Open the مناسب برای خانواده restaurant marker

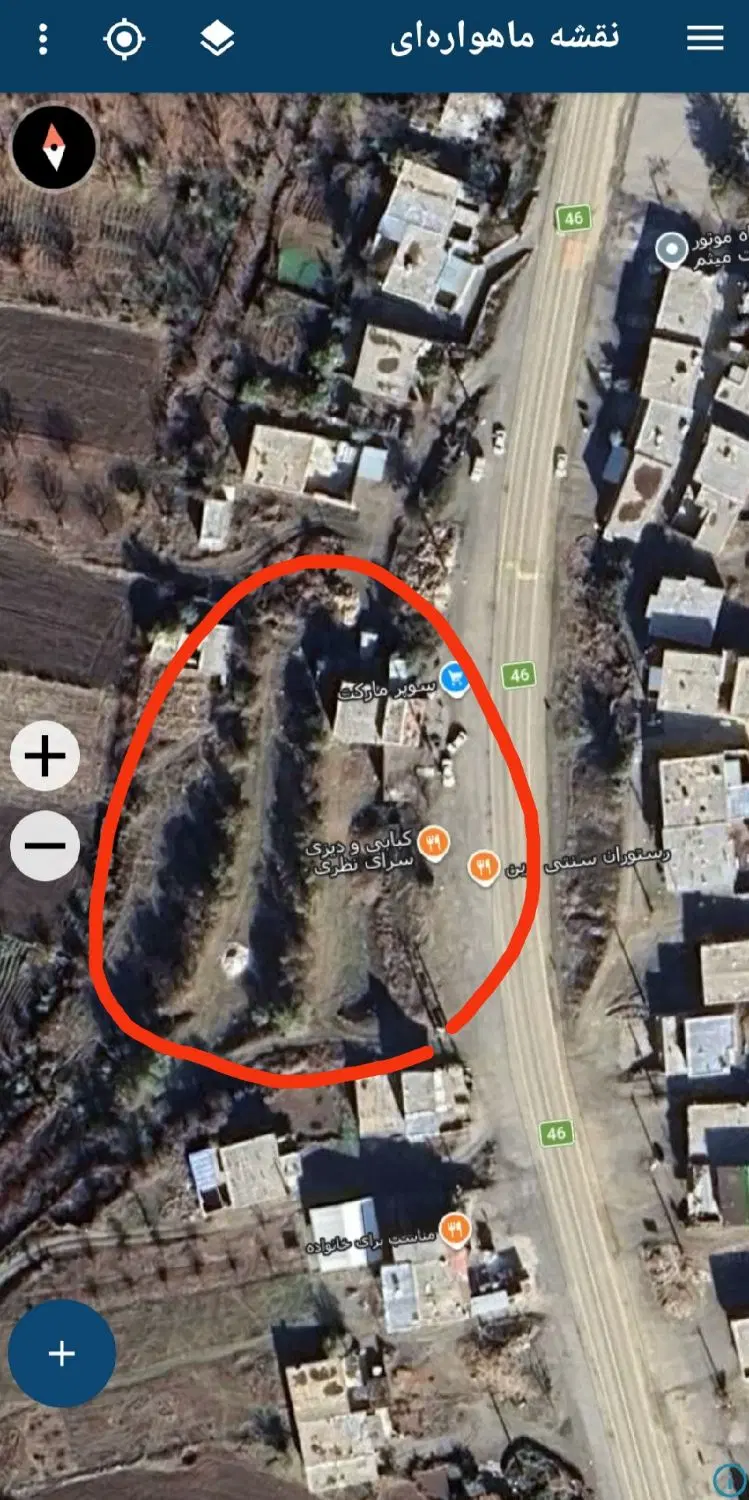(456, 1228)
